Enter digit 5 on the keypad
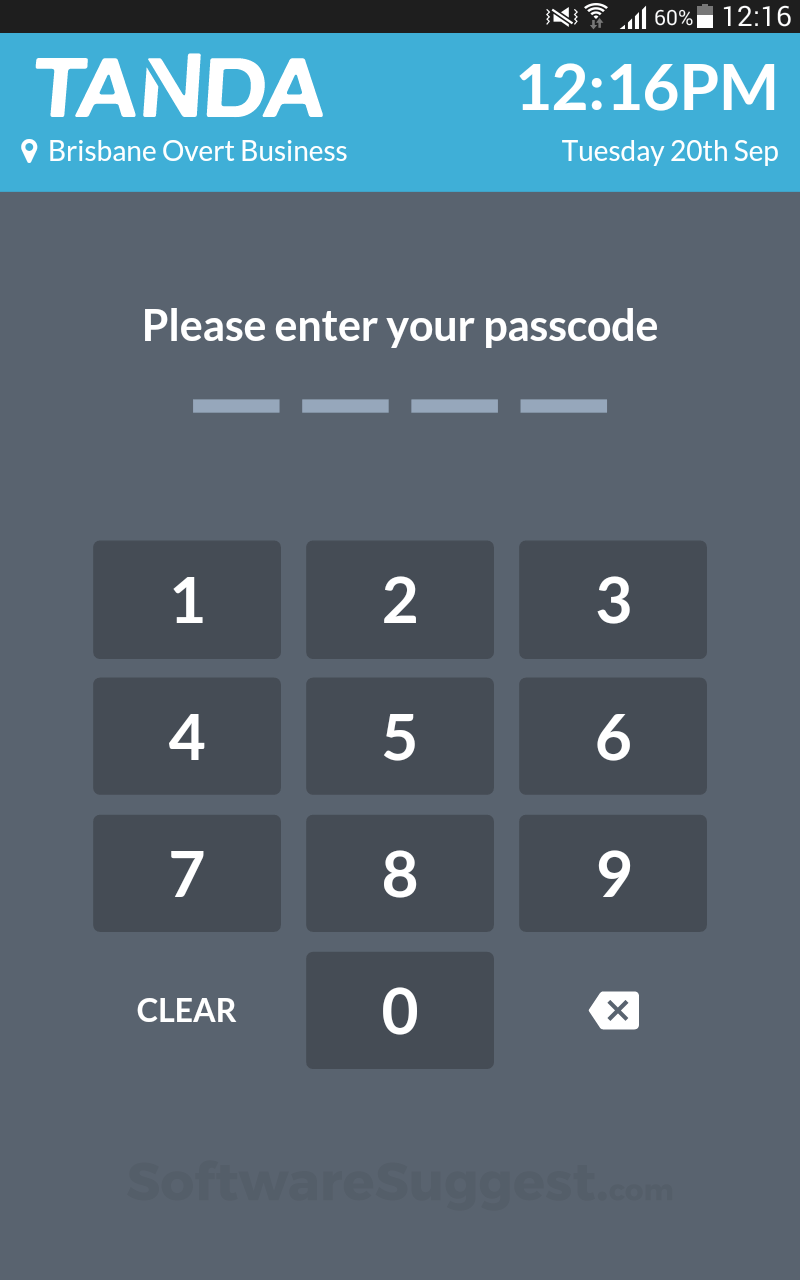The height and width of the screenshot is (1280, 800). point(400,737)
